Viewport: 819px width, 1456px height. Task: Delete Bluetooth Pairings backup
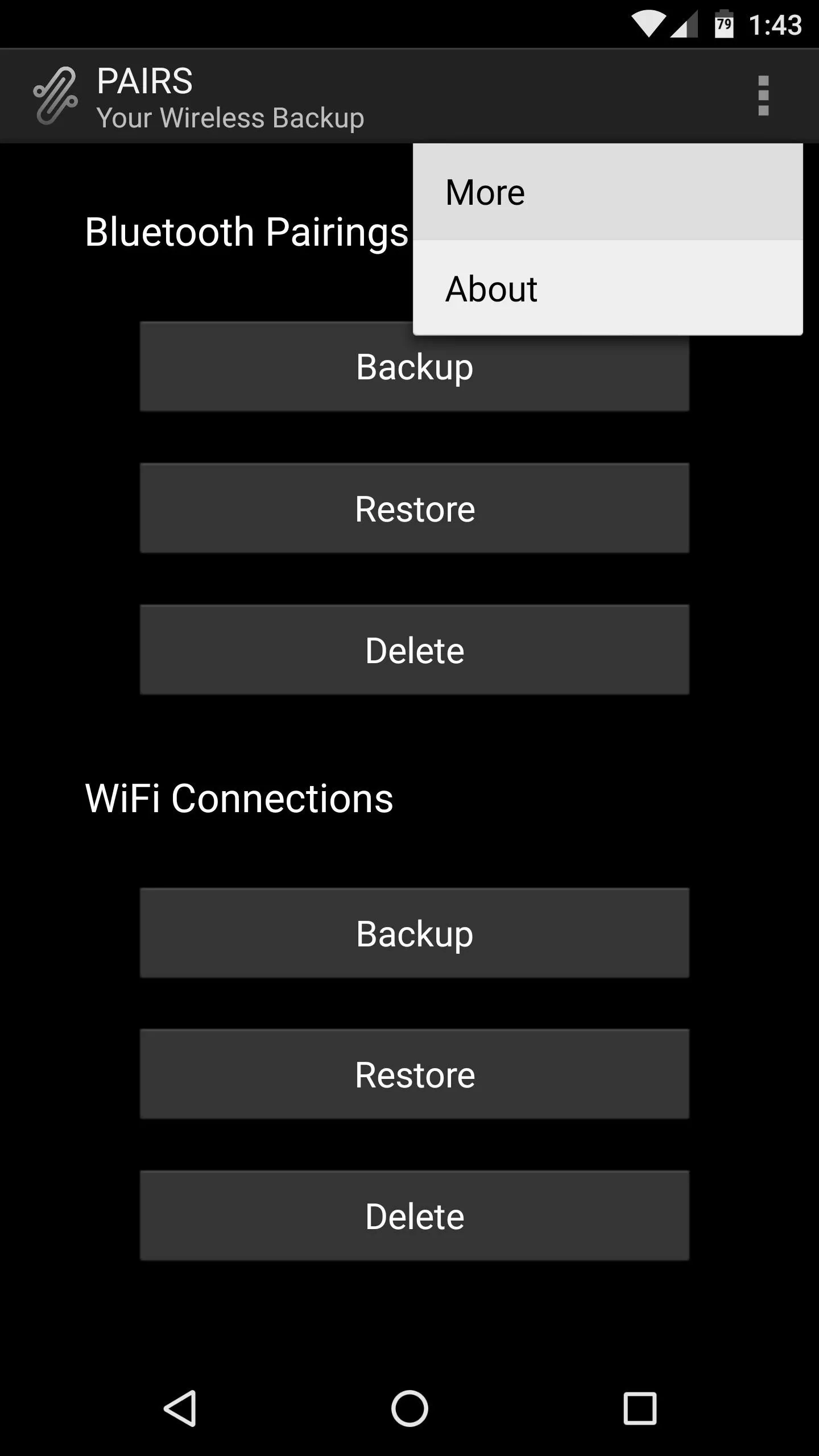coord(415,650)
